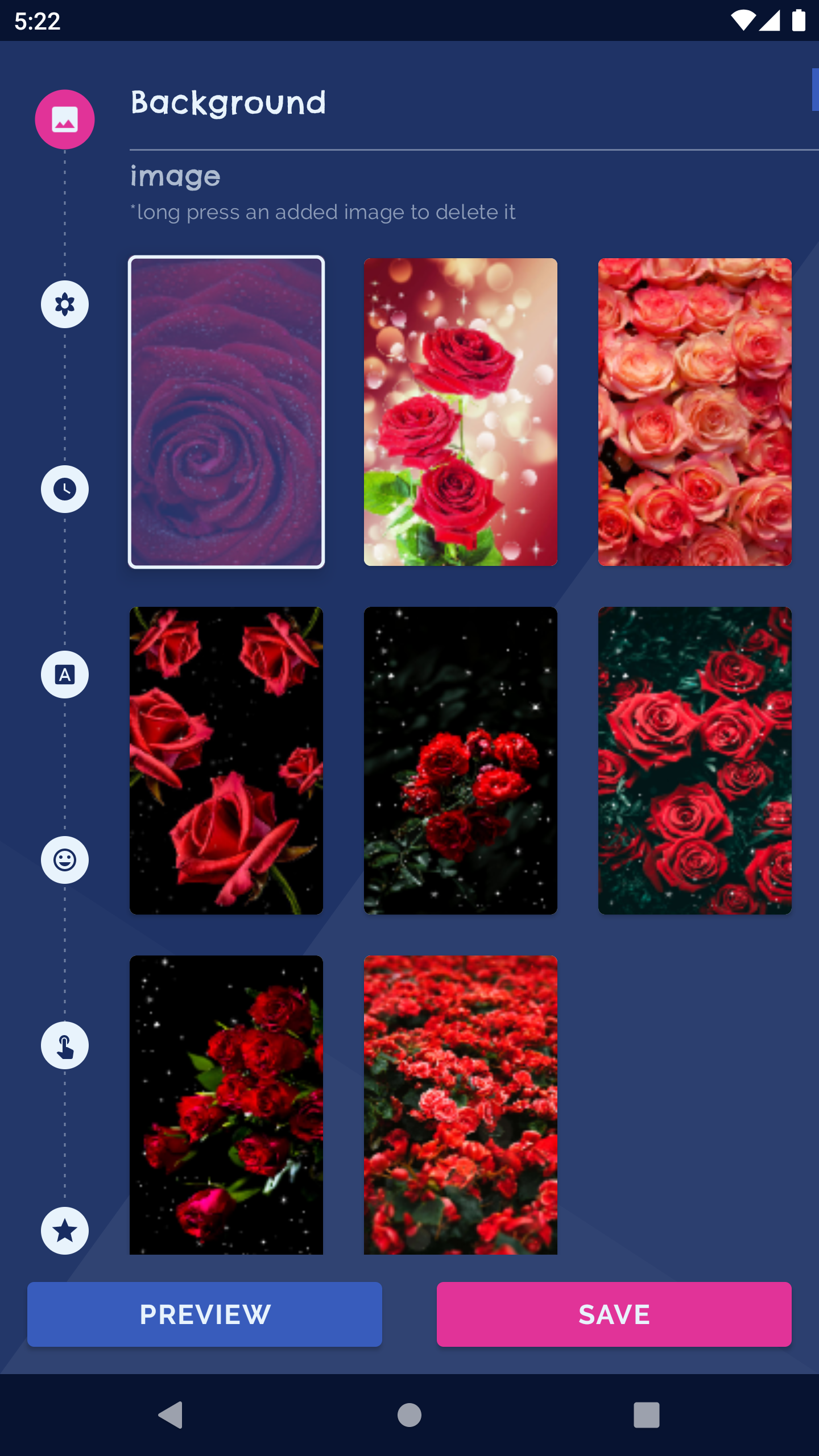The height and width of the screenshot is (1456, 819).
Task: Open the Background image section icon
Action: tap(65, 119)
